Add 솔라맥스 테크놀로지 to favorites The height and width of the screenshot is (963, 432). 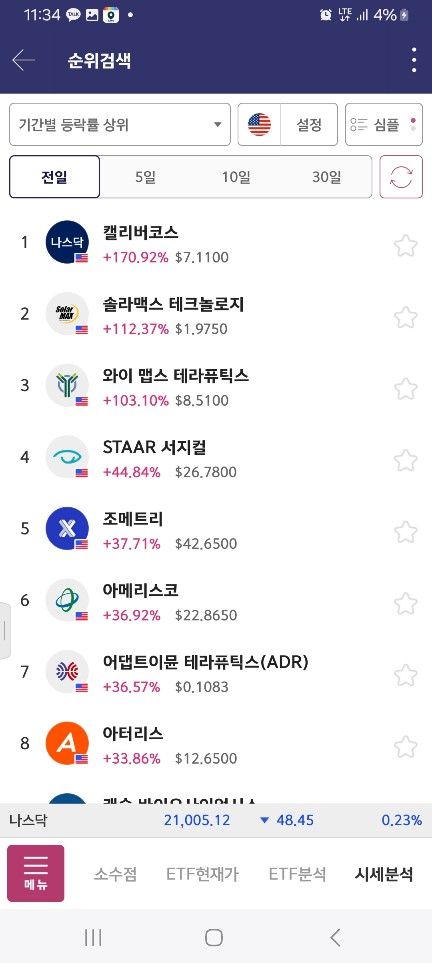point(406,317)
